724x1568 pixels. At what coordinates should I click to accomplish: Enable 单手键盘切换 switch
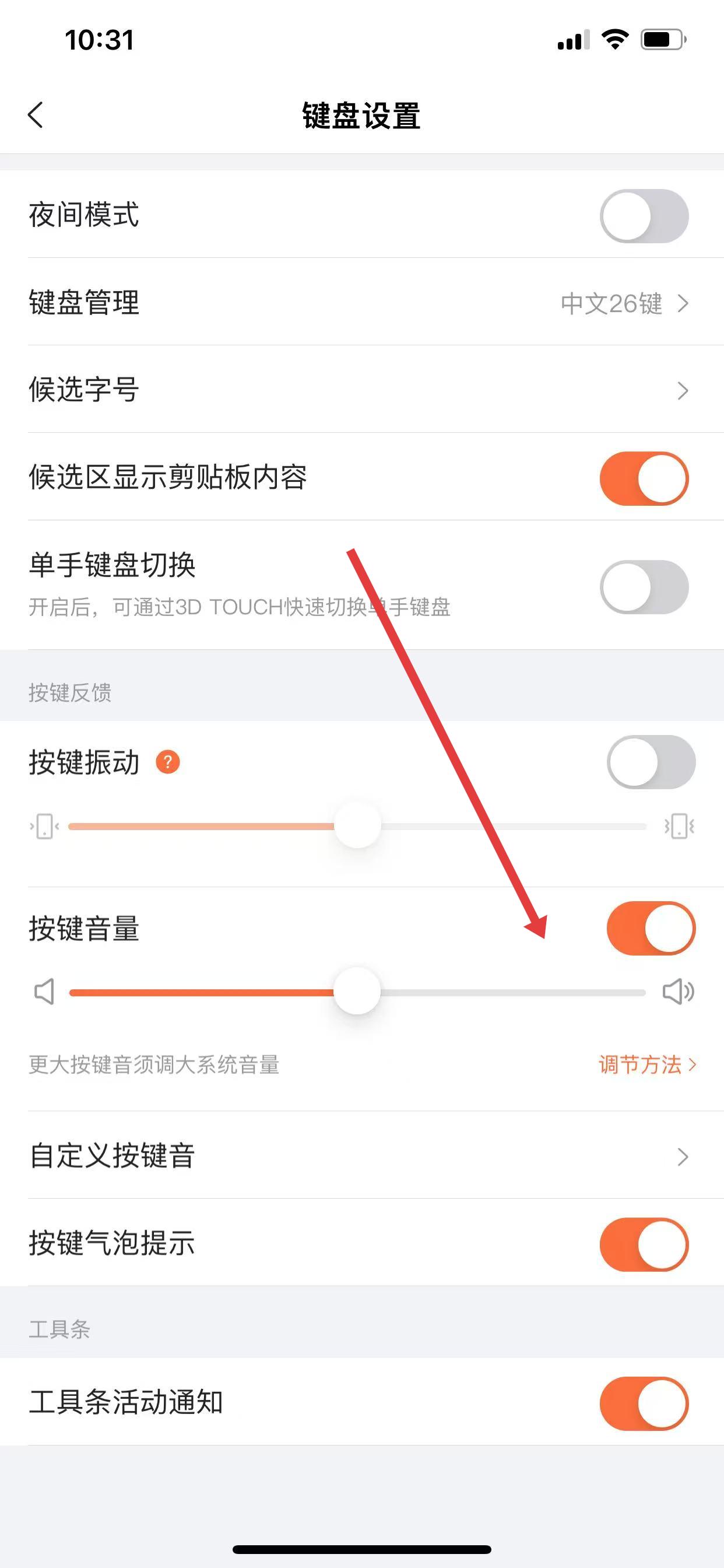pos(644,587)
